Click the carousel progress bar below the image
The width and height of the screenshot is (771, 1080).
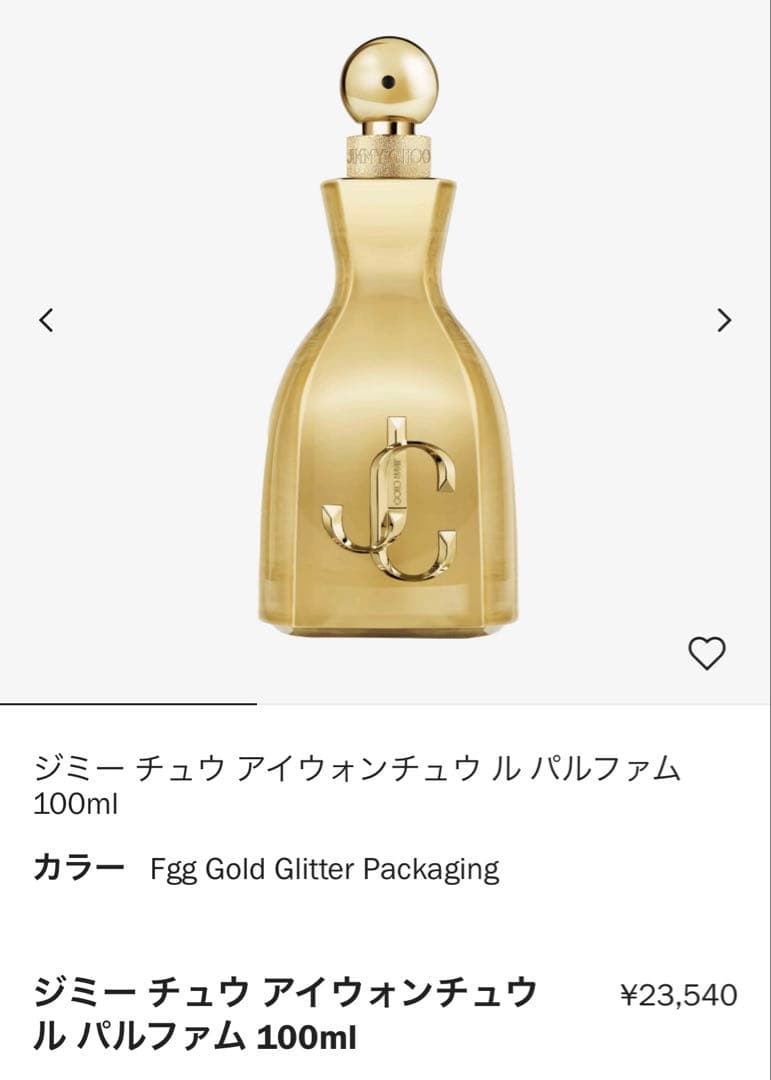[x=128, y=703]
